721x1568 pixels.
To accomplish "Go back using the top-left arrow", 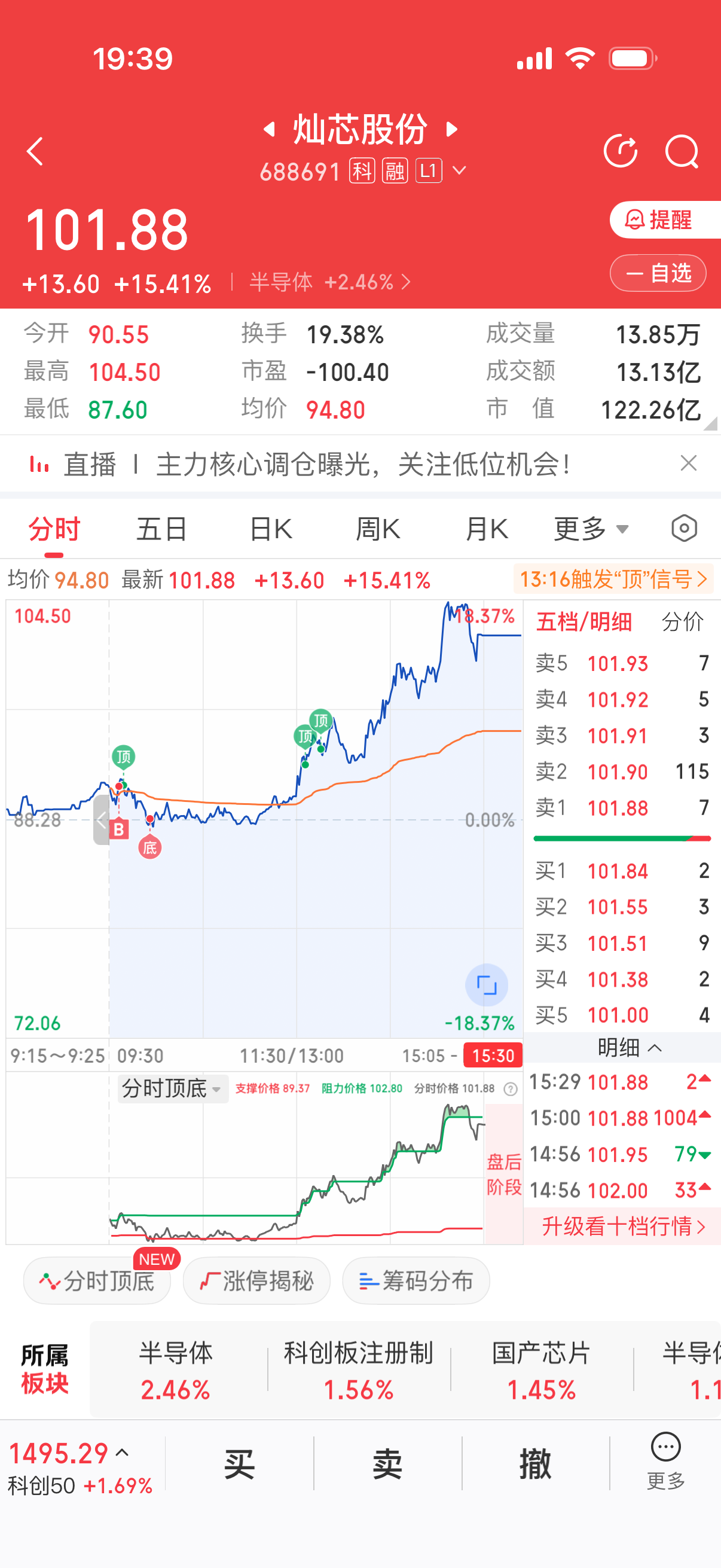I will (35, 151).
